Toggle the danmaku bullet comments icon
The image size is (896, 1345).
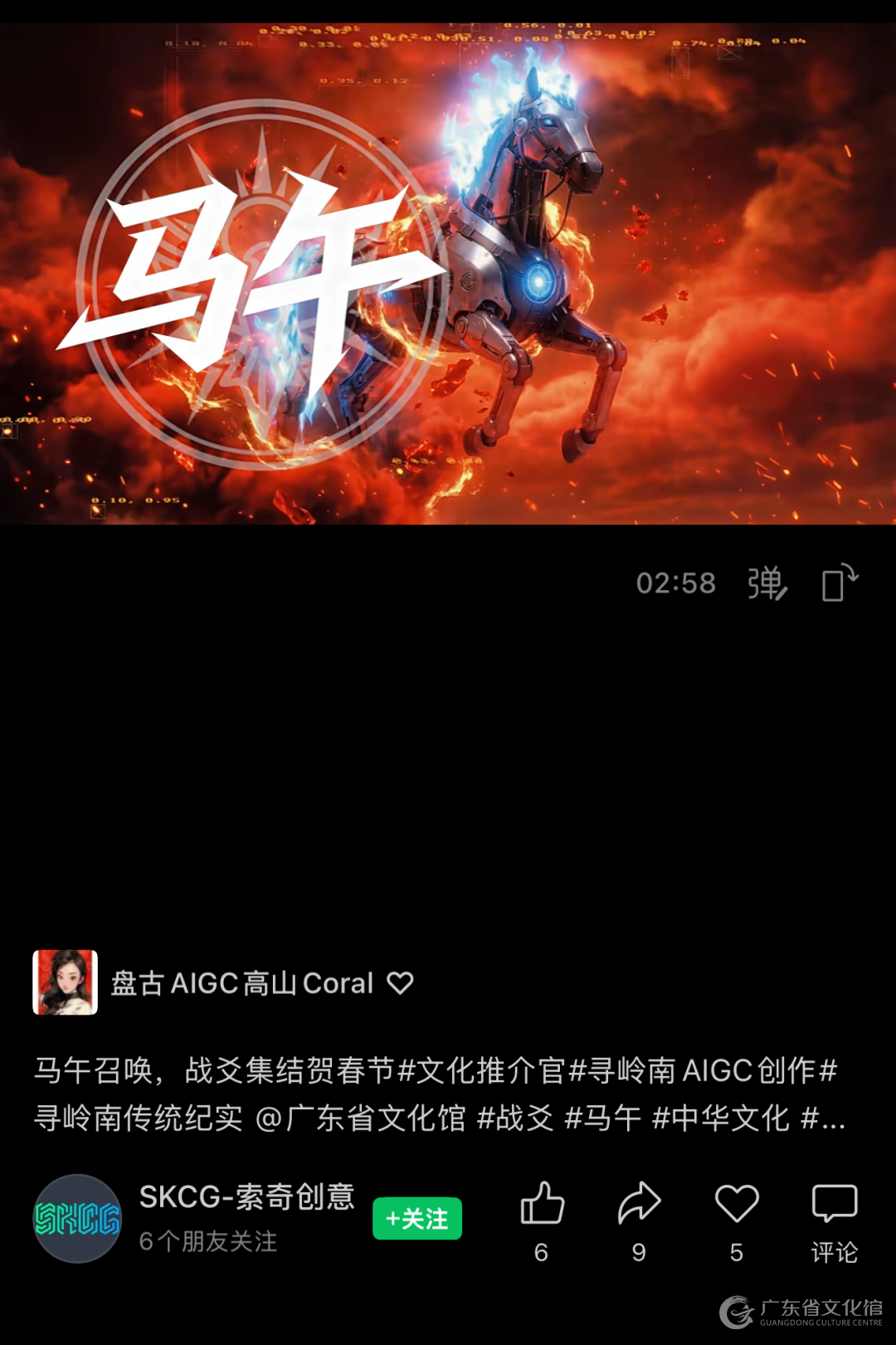(x=767, y=583)
